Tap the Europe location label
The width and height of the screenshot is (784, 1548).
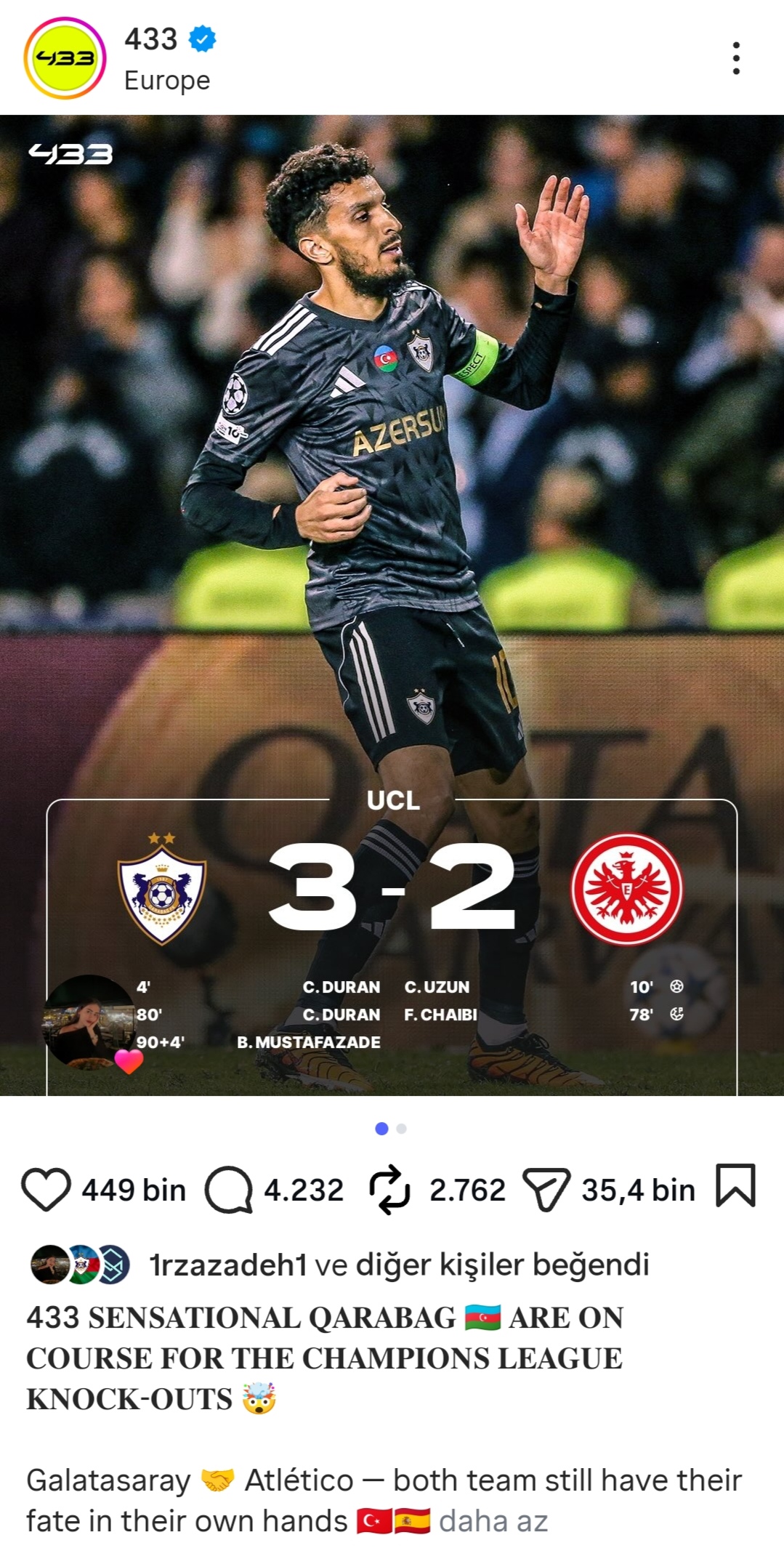click(167, 80)
